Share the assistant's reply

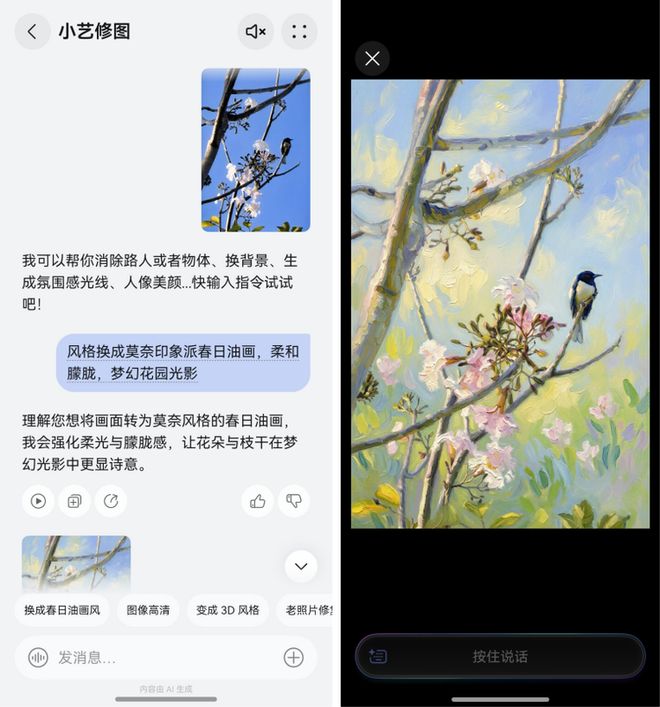(x=110, y=501)
